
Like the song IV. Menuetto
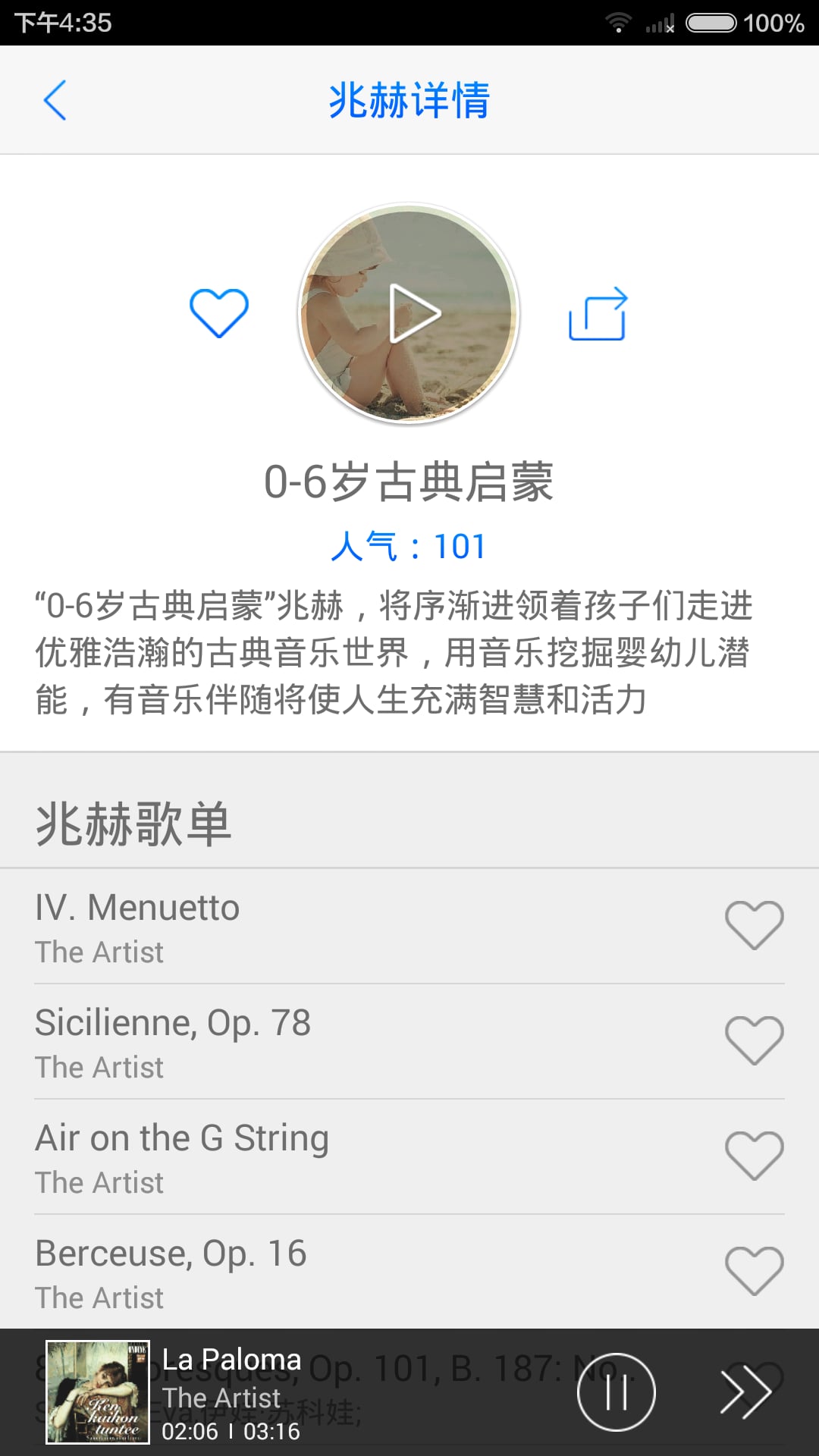[754, 925]
